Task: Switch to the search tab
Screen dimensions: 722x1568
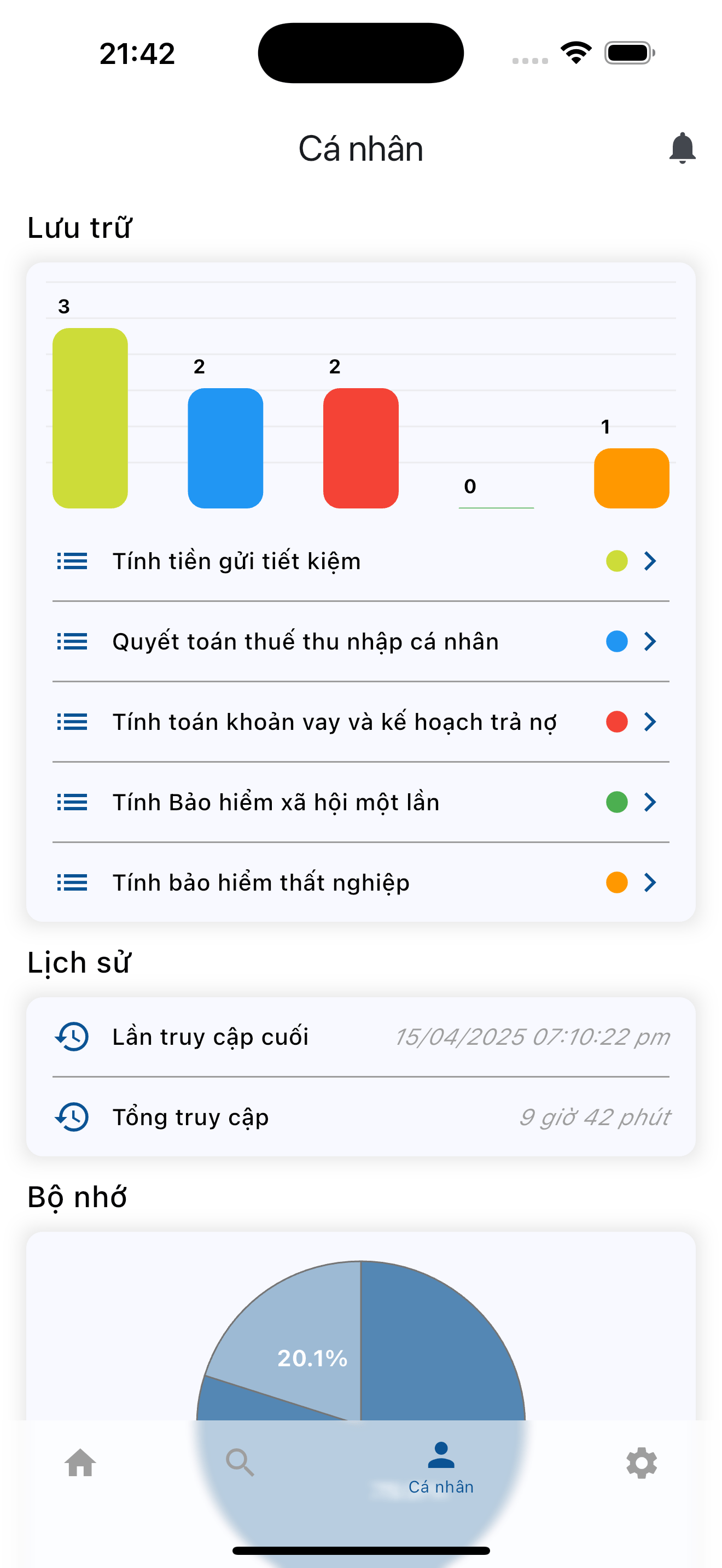Action: (240, 1464)
